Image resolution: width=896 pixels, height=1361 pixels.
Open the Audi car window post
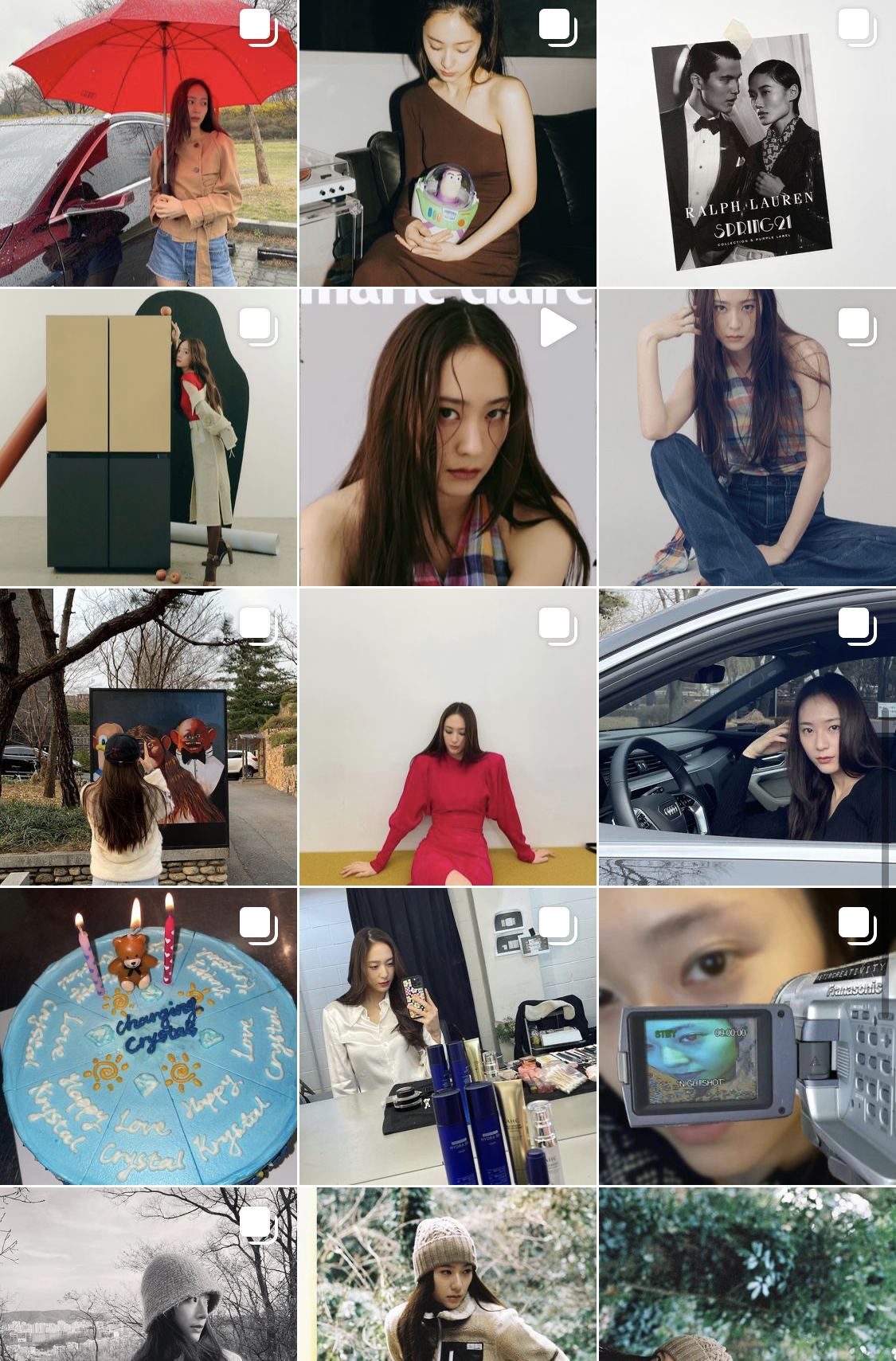coord(747,737)
